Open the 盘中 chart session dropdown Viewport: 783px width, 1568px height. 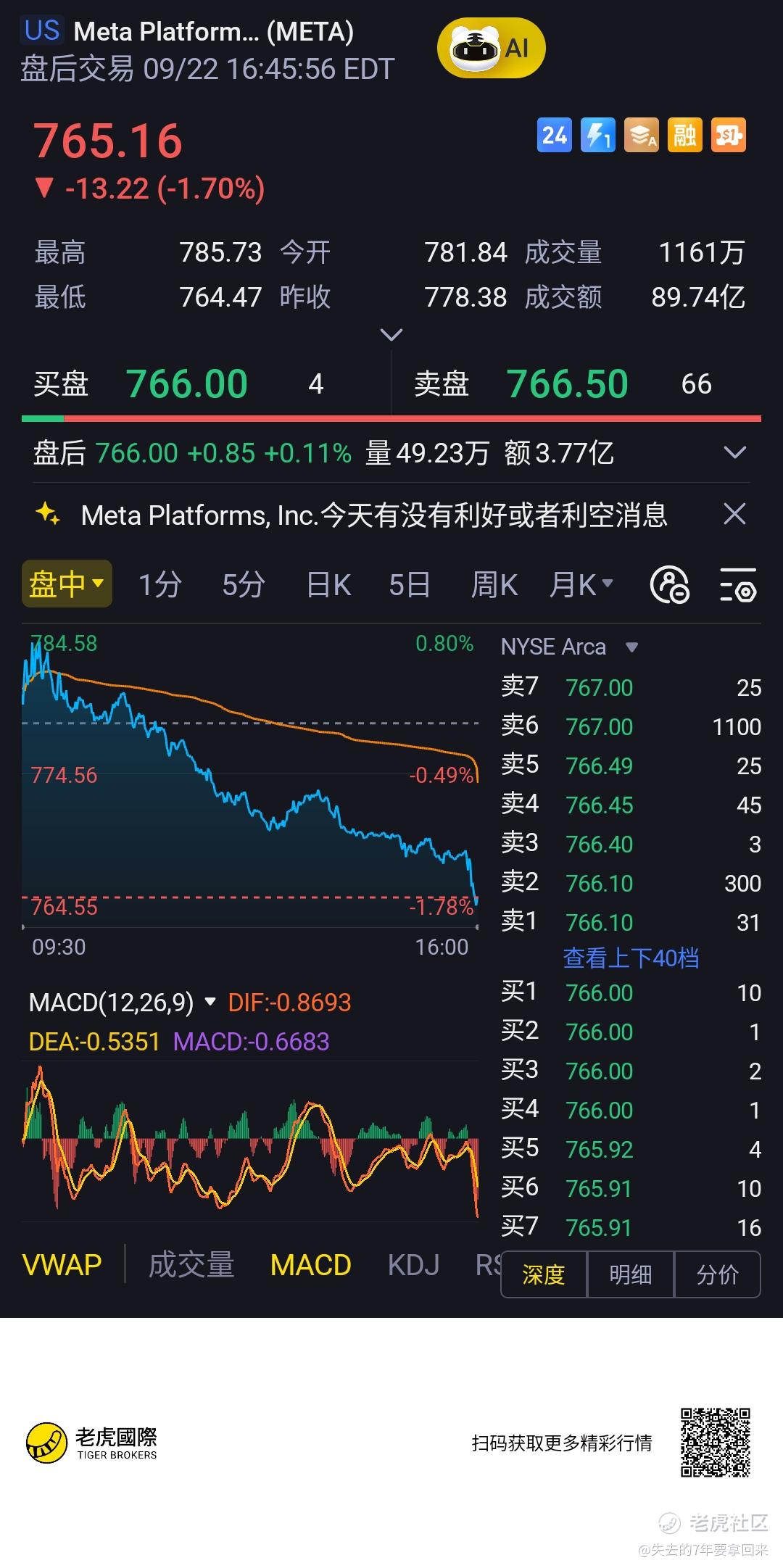pyautogui.click(x=67, y=584)
